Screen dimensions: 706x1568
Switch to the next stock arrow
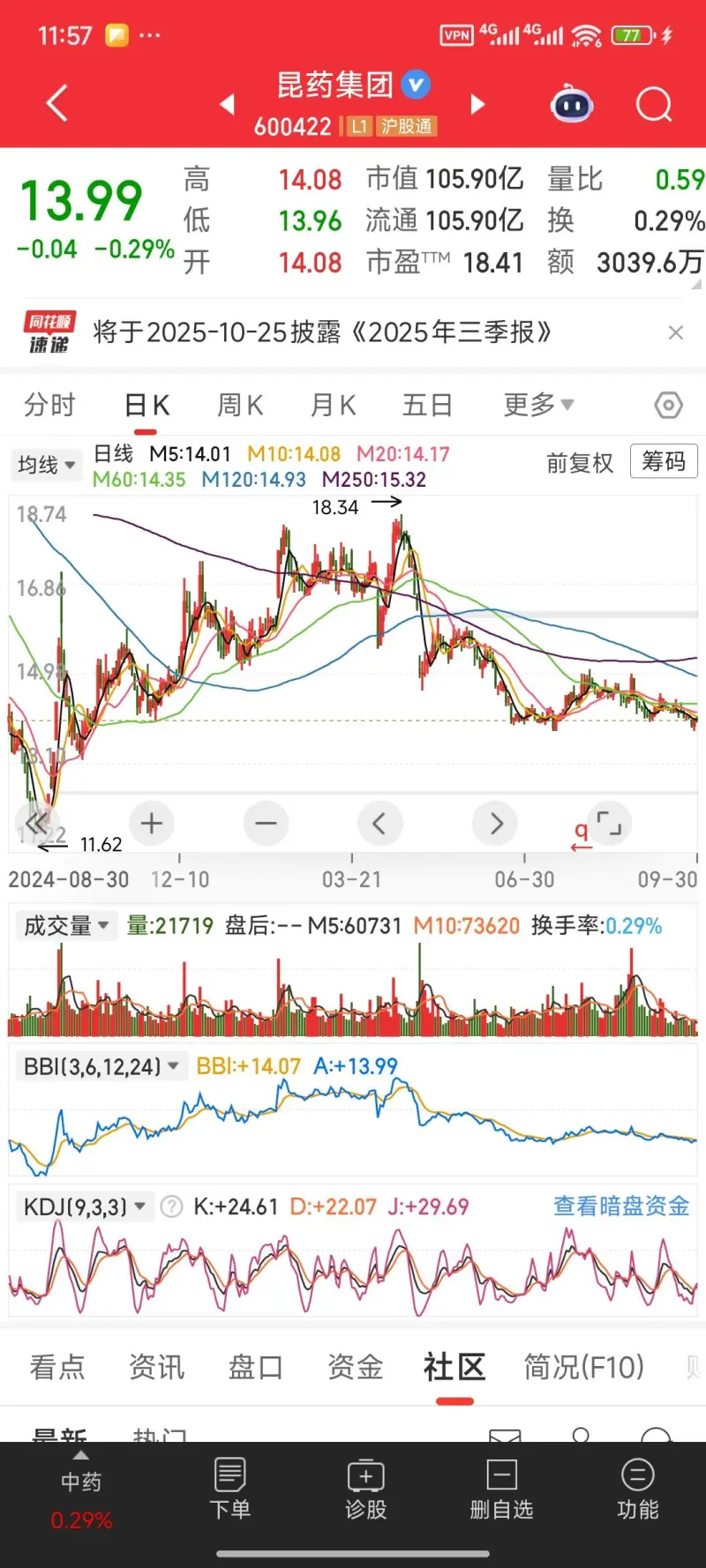click(477, 105)
